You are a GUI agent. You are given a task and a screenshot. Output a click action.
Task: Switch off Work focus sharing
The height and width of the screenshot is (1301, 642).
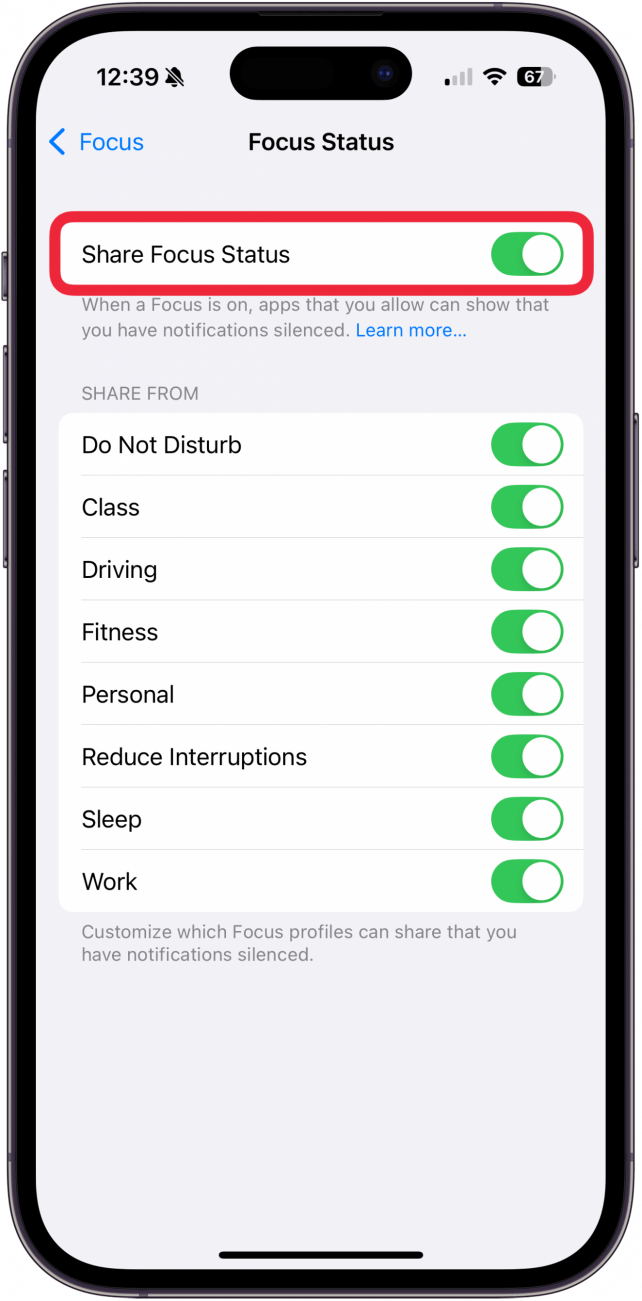pyautogui.click(x=526, y=881)
